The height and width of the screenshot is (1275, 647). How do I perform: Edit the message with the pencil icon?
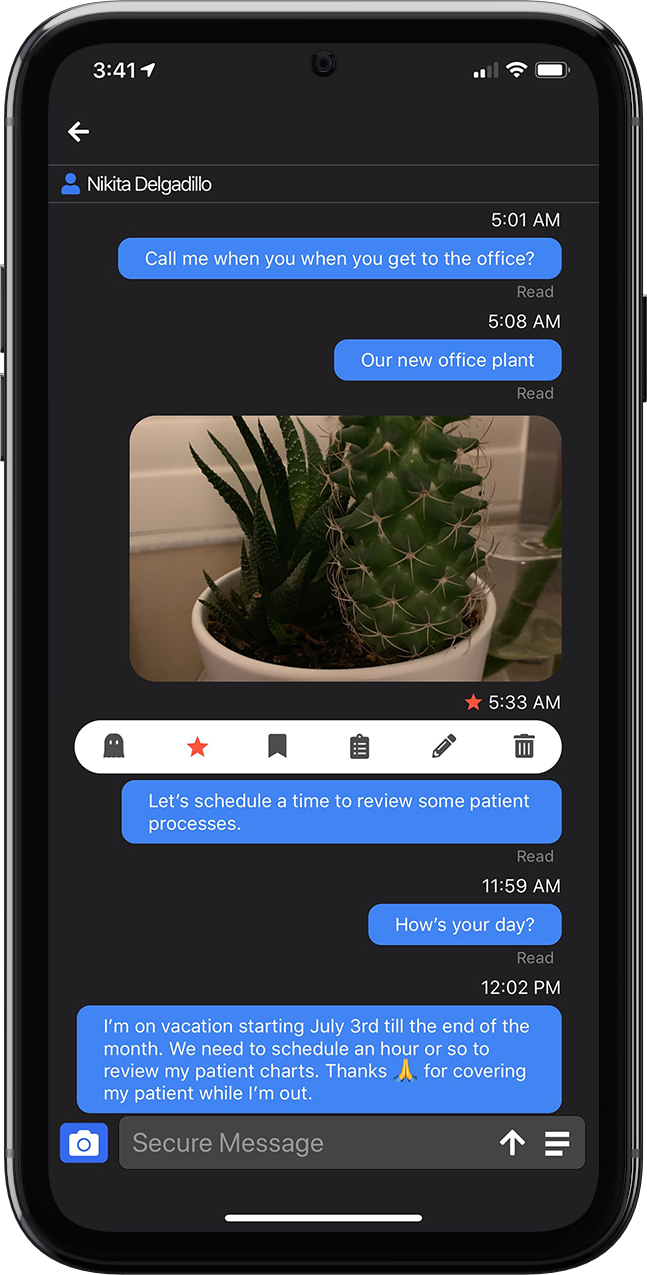[x=444, y=746]
